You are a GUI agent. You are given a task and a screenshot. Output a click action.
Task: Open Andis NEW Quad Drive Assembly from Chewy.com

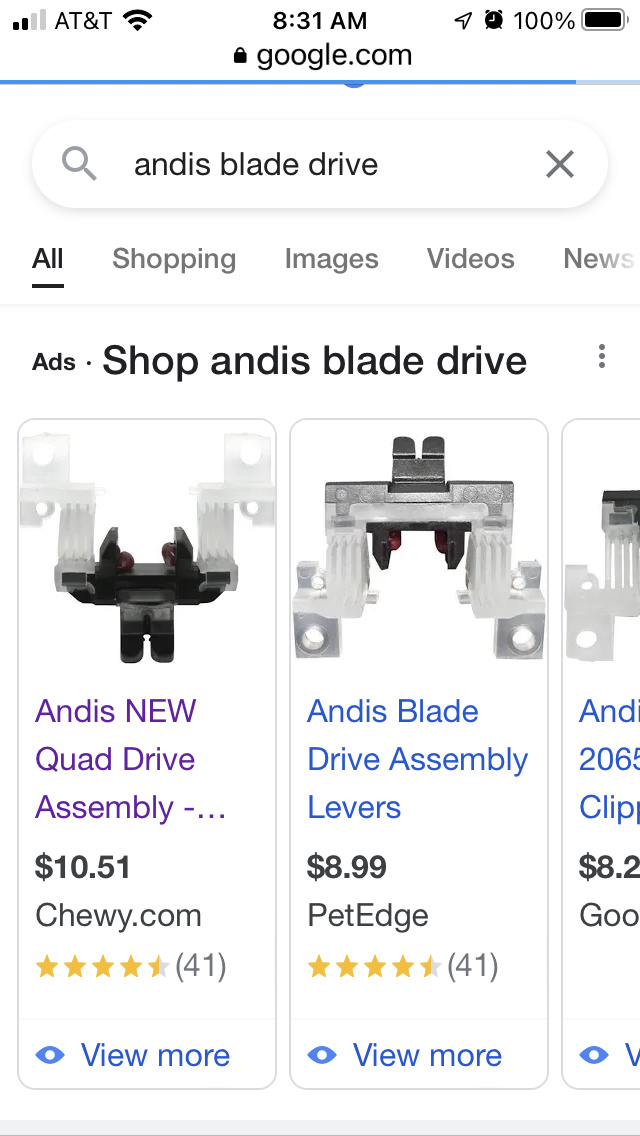click(x=130, y=759)
